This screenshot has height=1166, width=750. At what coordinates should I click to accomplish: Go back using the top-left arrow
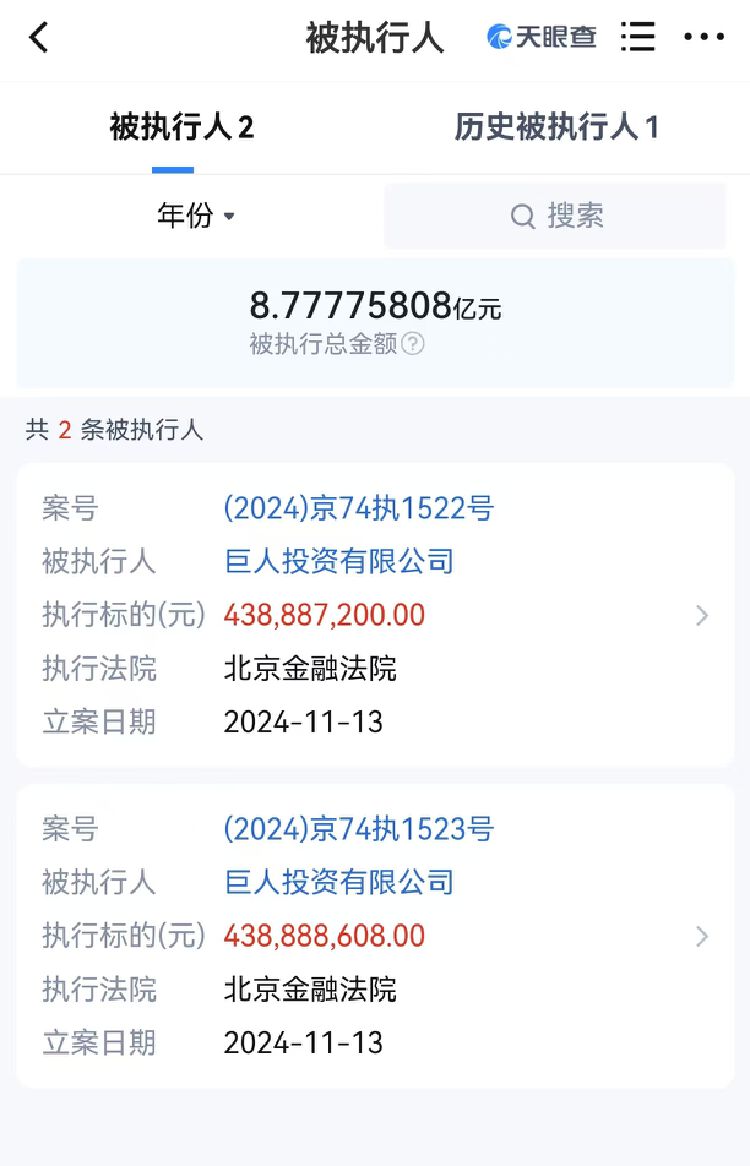[38, 38]
